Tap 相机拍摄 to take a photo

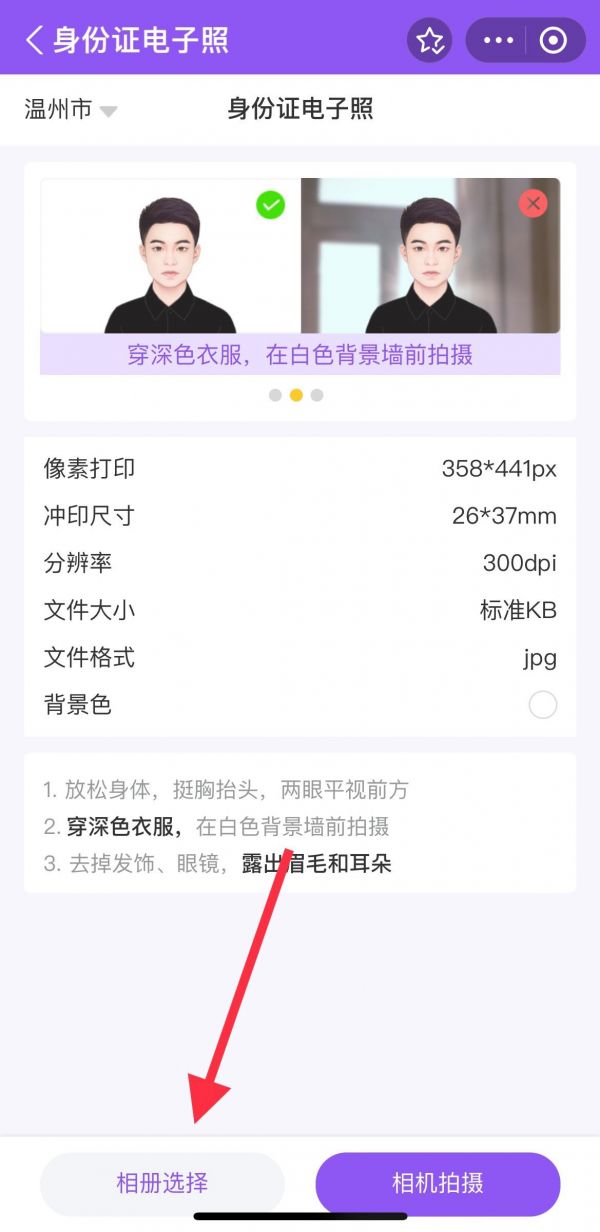[438, 1184]
